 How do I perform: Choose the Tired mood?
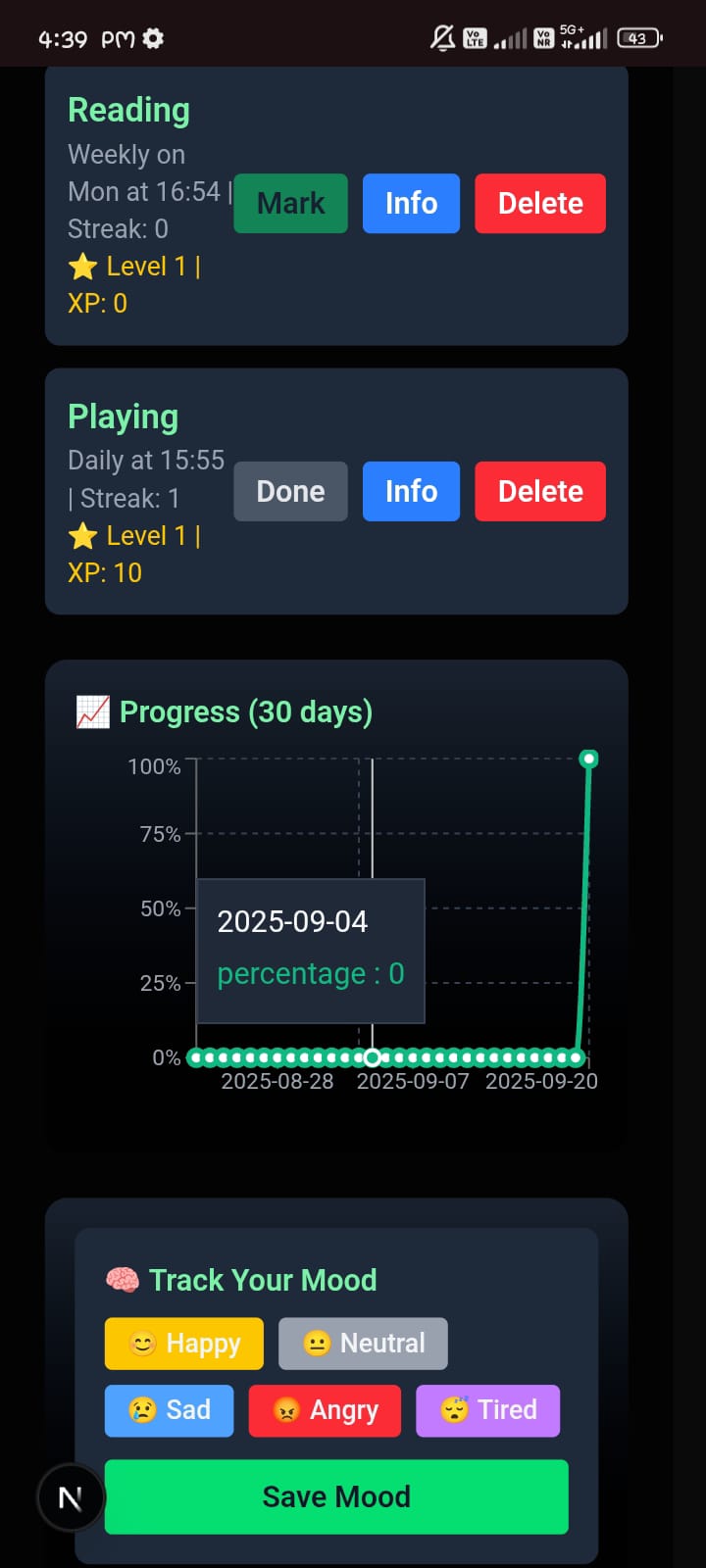click(x=487, y=1410)
